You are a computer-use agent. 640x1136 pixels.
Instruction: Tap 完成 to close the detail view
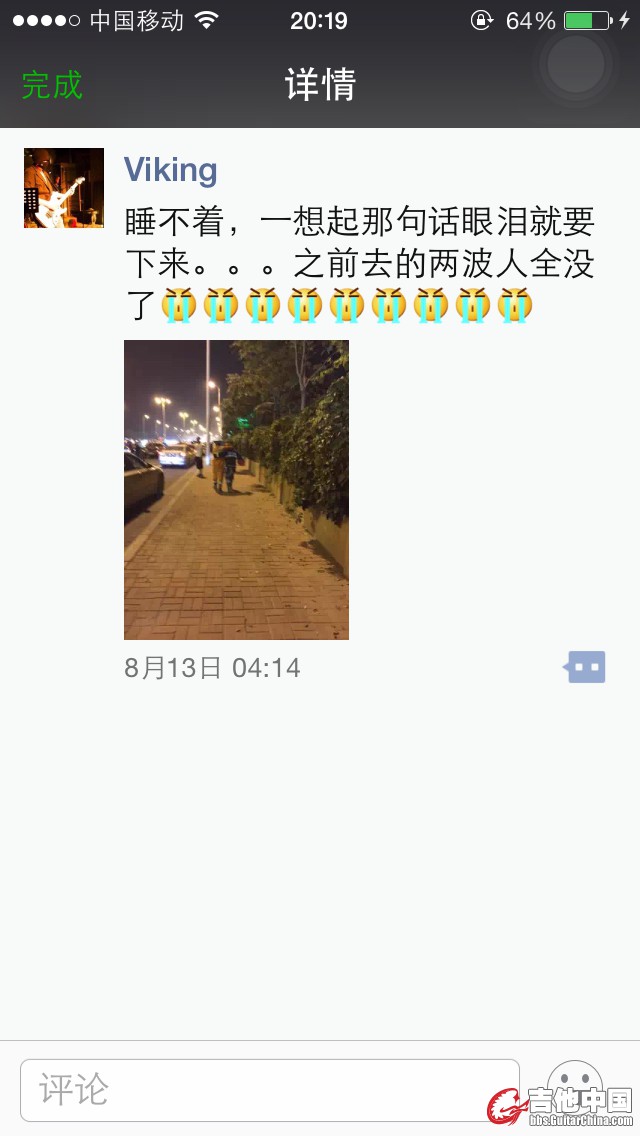[x=52, y=86]
